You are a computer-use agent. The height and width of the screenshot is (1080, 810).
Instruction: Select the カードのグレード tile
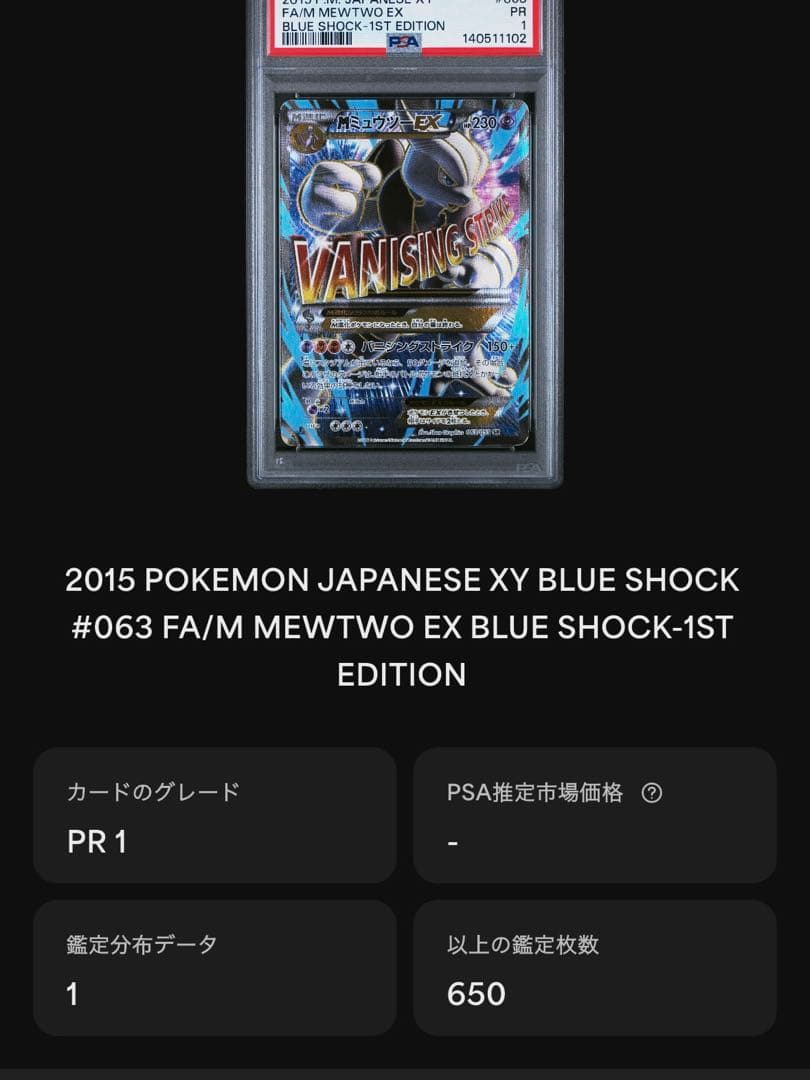(213, 815)
